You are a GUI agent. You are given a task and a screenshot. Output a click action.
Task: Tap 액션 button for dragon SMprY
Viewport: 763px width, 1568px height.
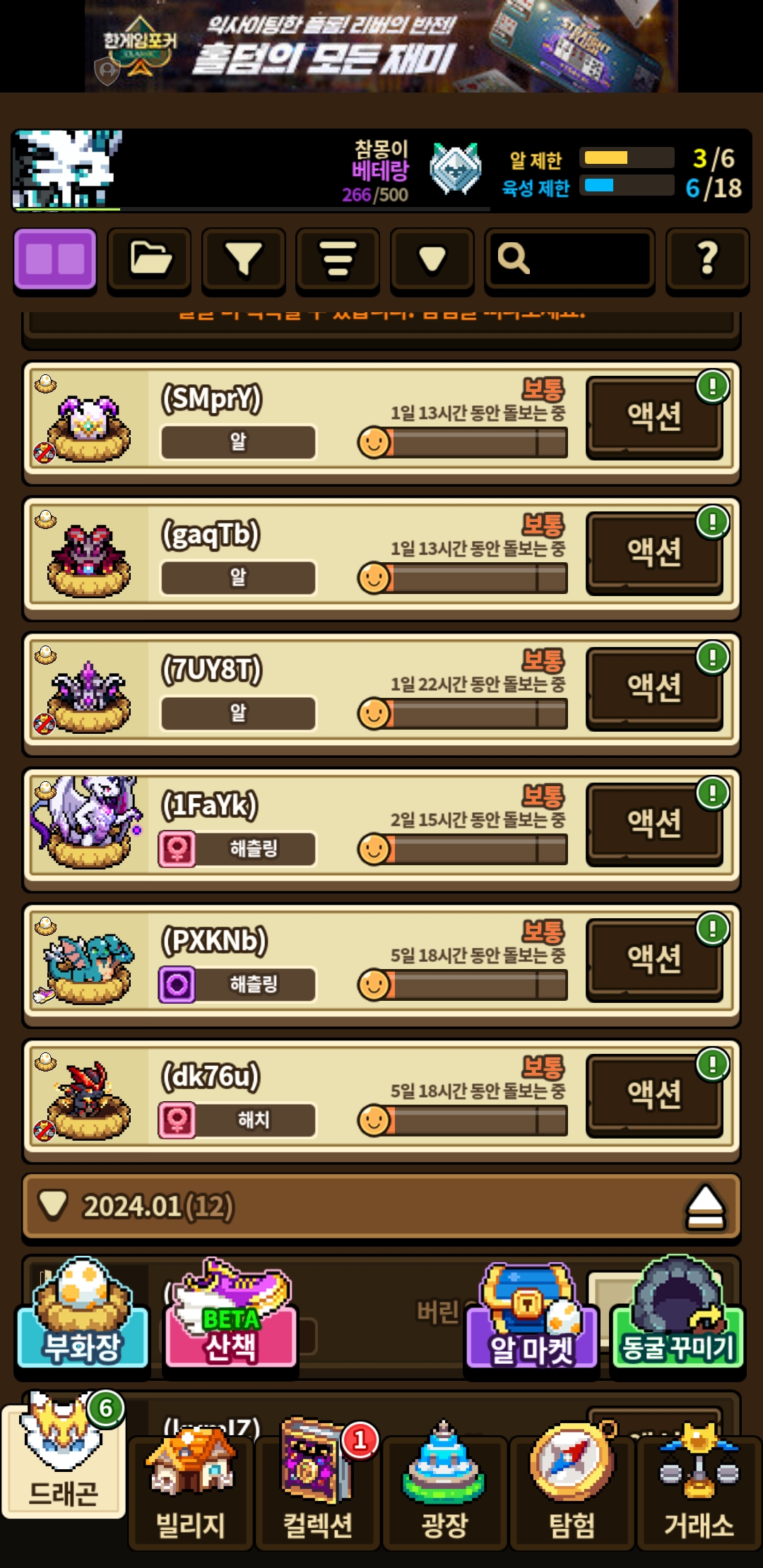(x=654, y=417)
